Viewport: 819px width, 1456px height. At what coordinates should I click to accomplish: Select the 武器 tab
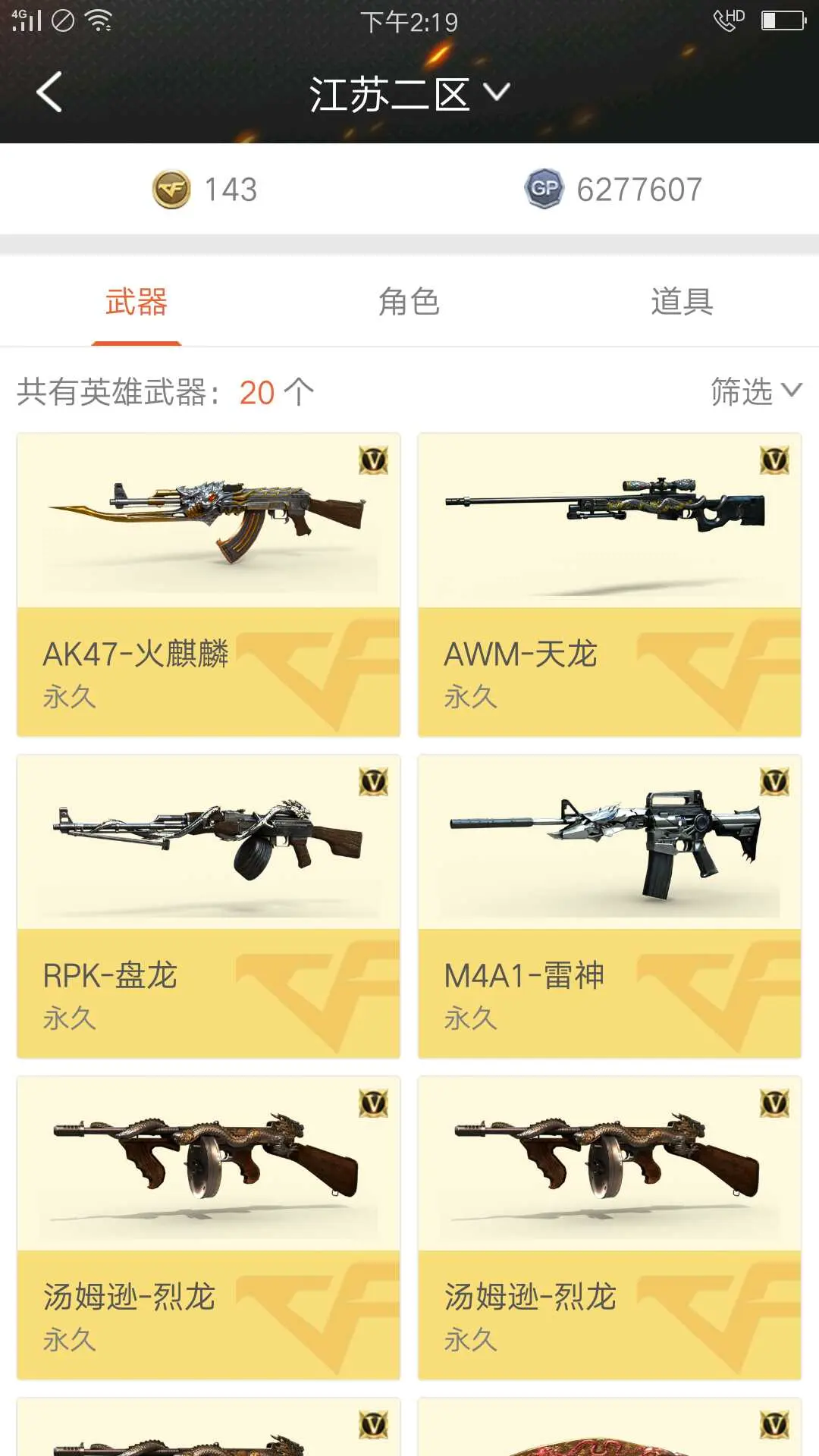136,302
